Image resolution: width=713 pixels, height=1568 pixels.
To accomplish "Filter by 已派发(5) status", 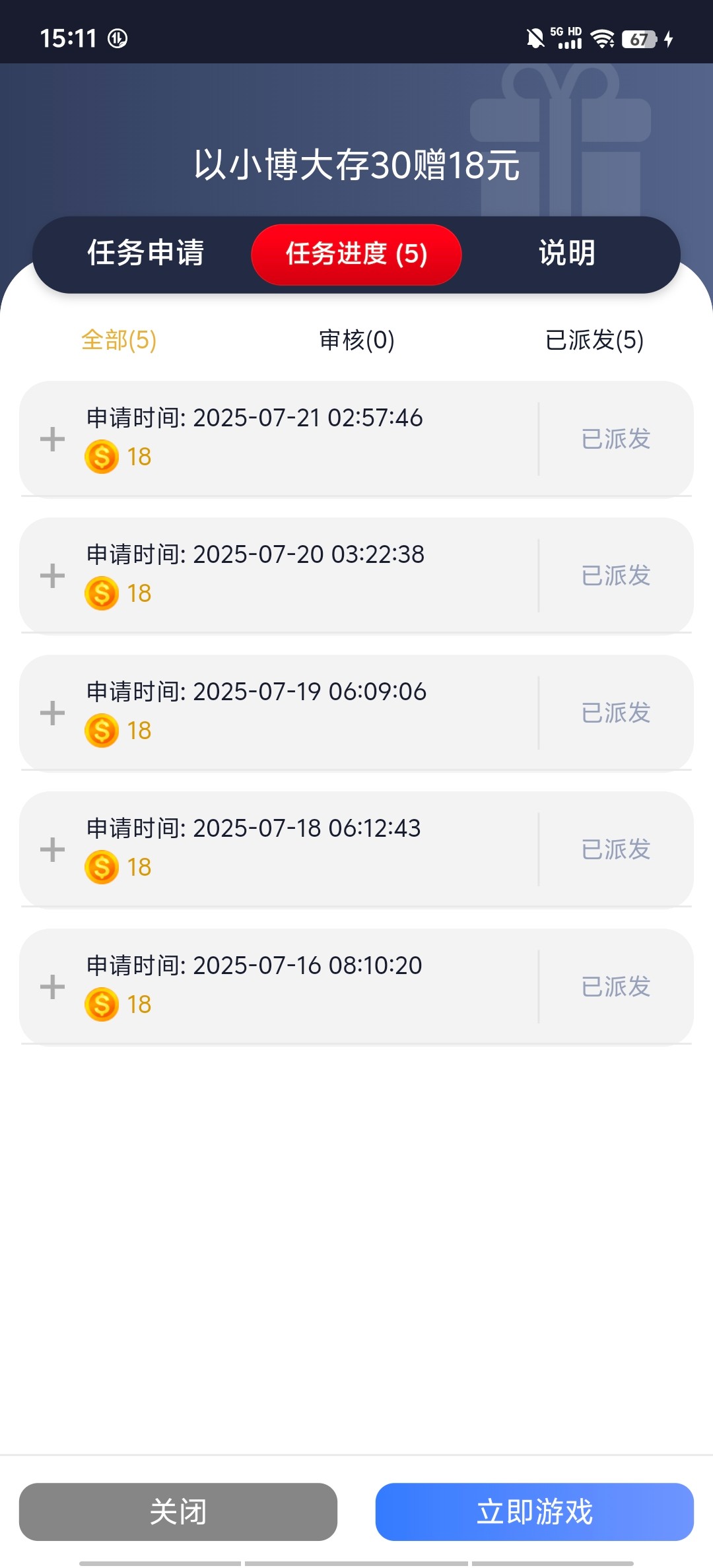I will pos(594,341).
